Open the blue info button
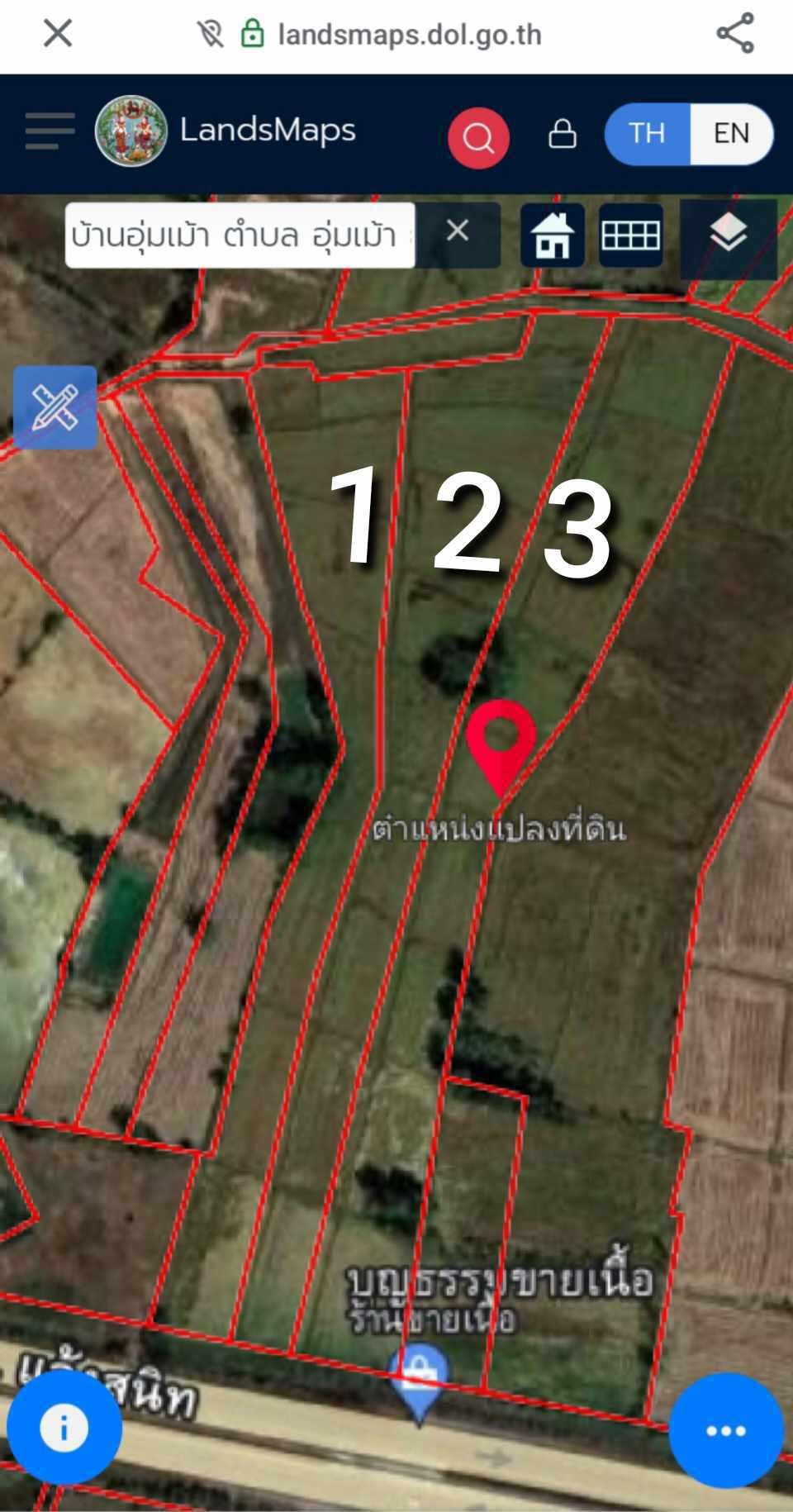Screen dimensions: 793x1512 coord(64,1427)
